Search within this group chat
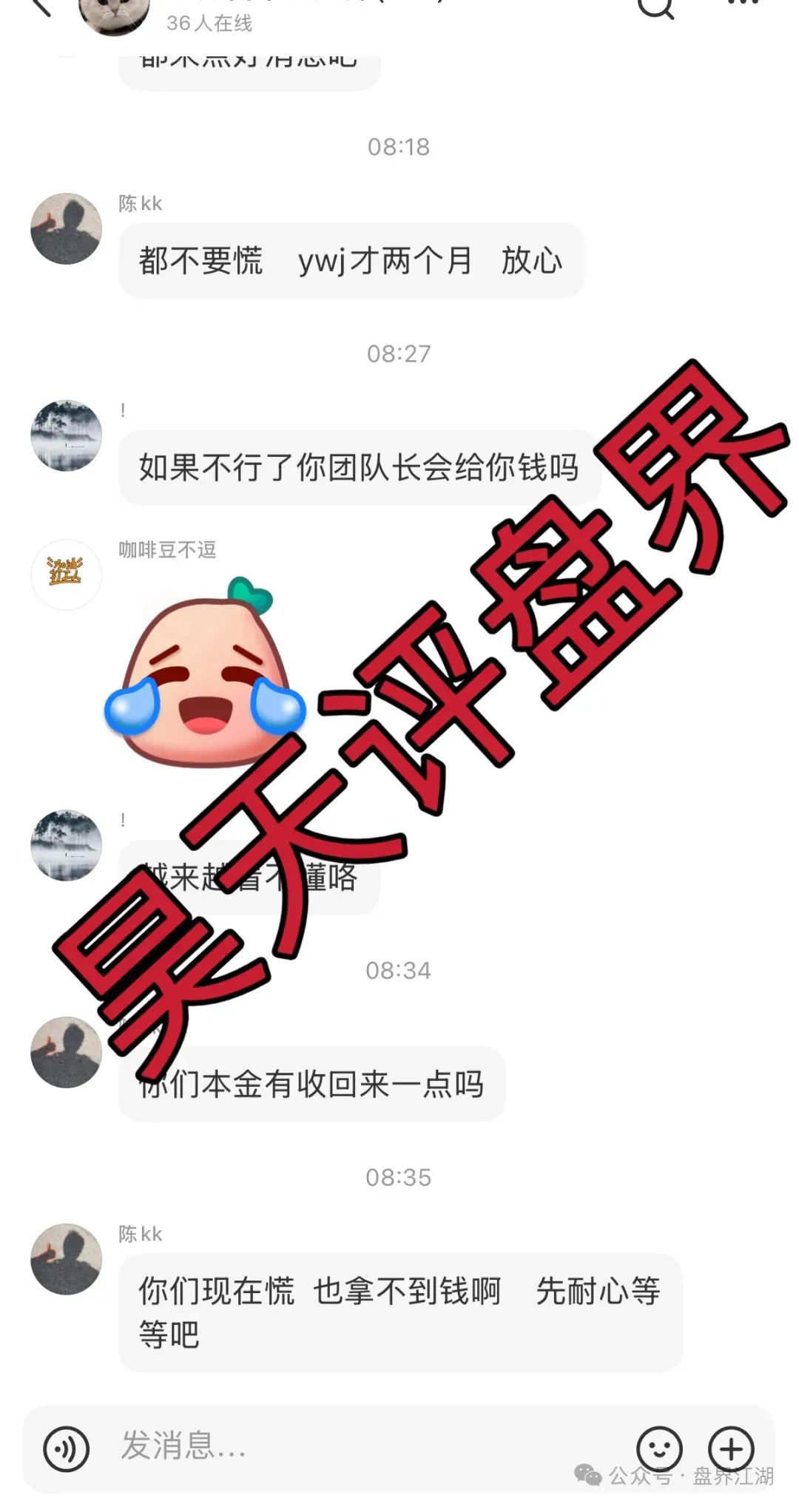Viewport: 799px width, 1512px height. [x=655, y=7]
